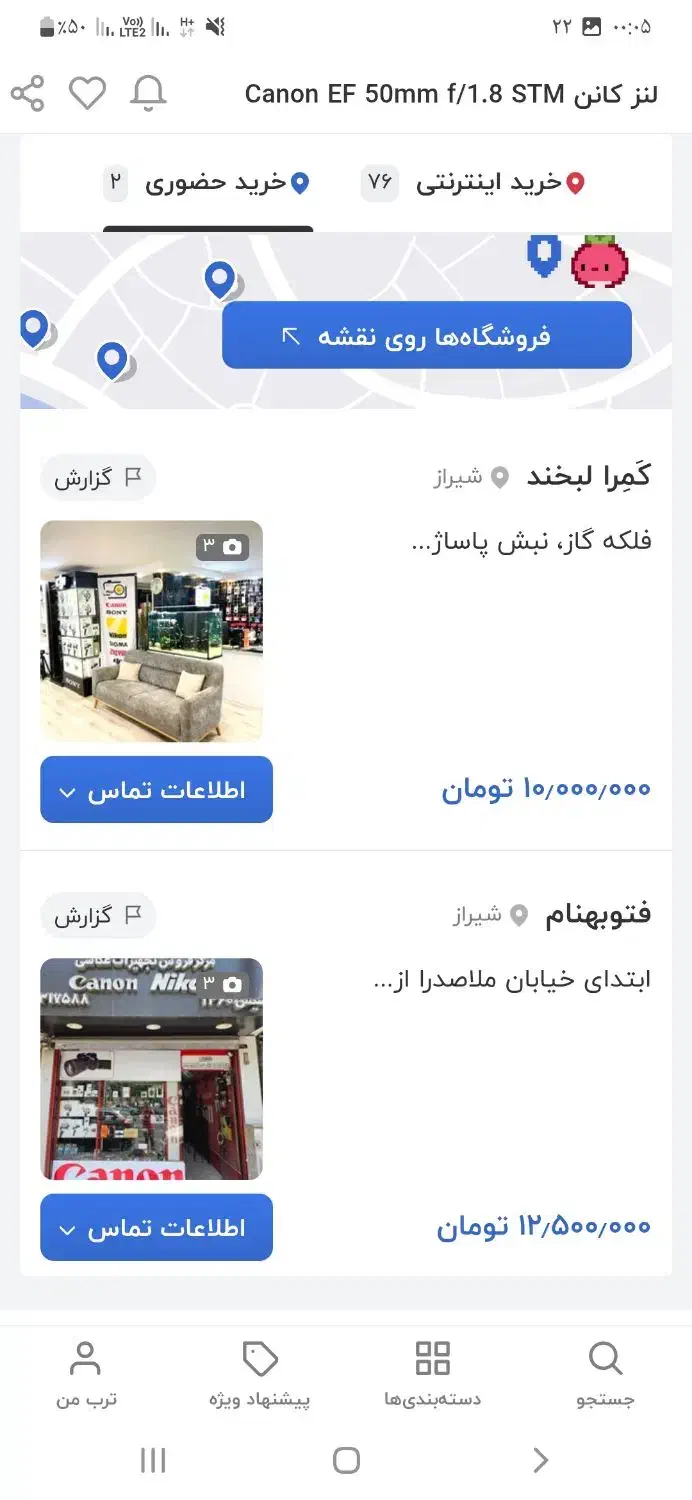
Task: Expand اطلاعات تماس for کمرا لبخند
Action: click(156, 790)
